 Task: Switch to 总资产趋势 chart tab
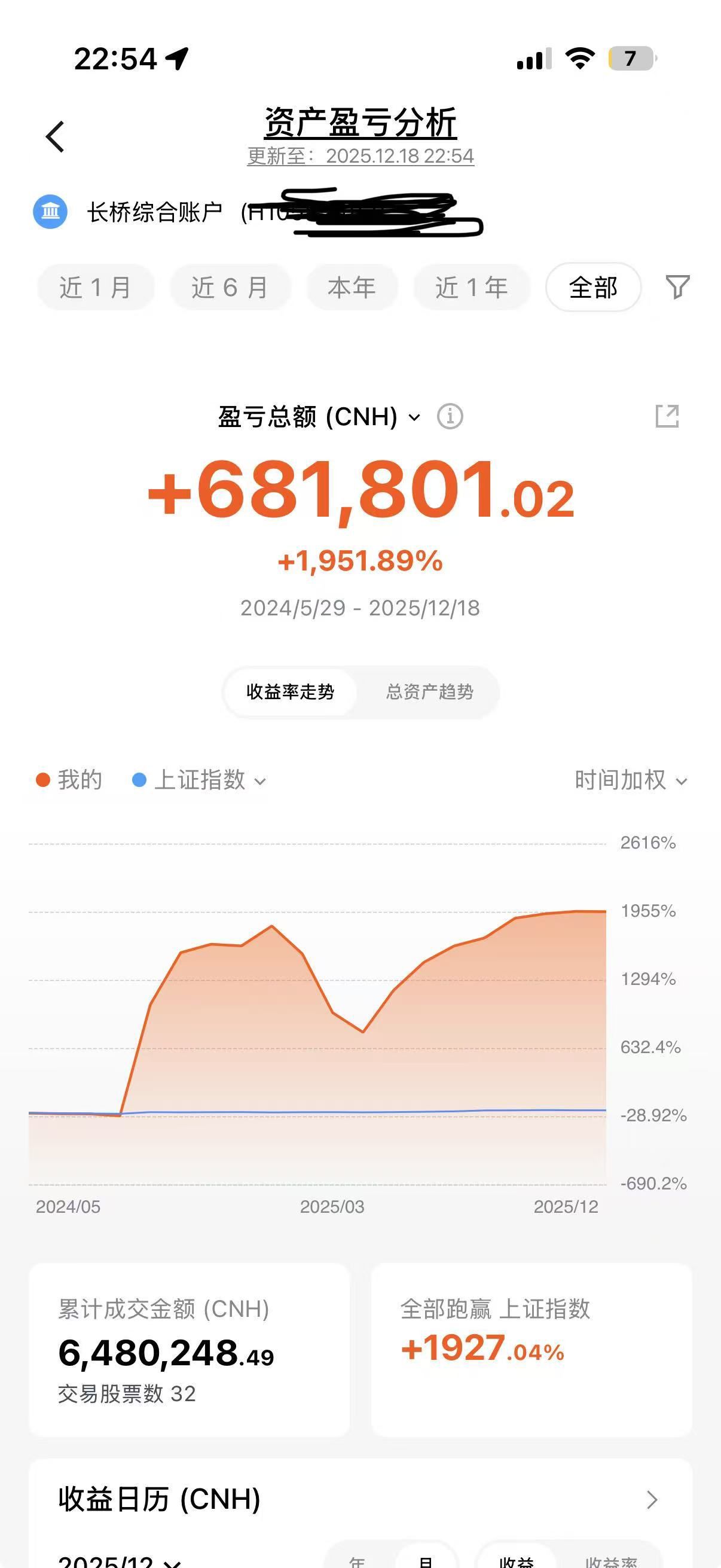[x=430, y=692]
